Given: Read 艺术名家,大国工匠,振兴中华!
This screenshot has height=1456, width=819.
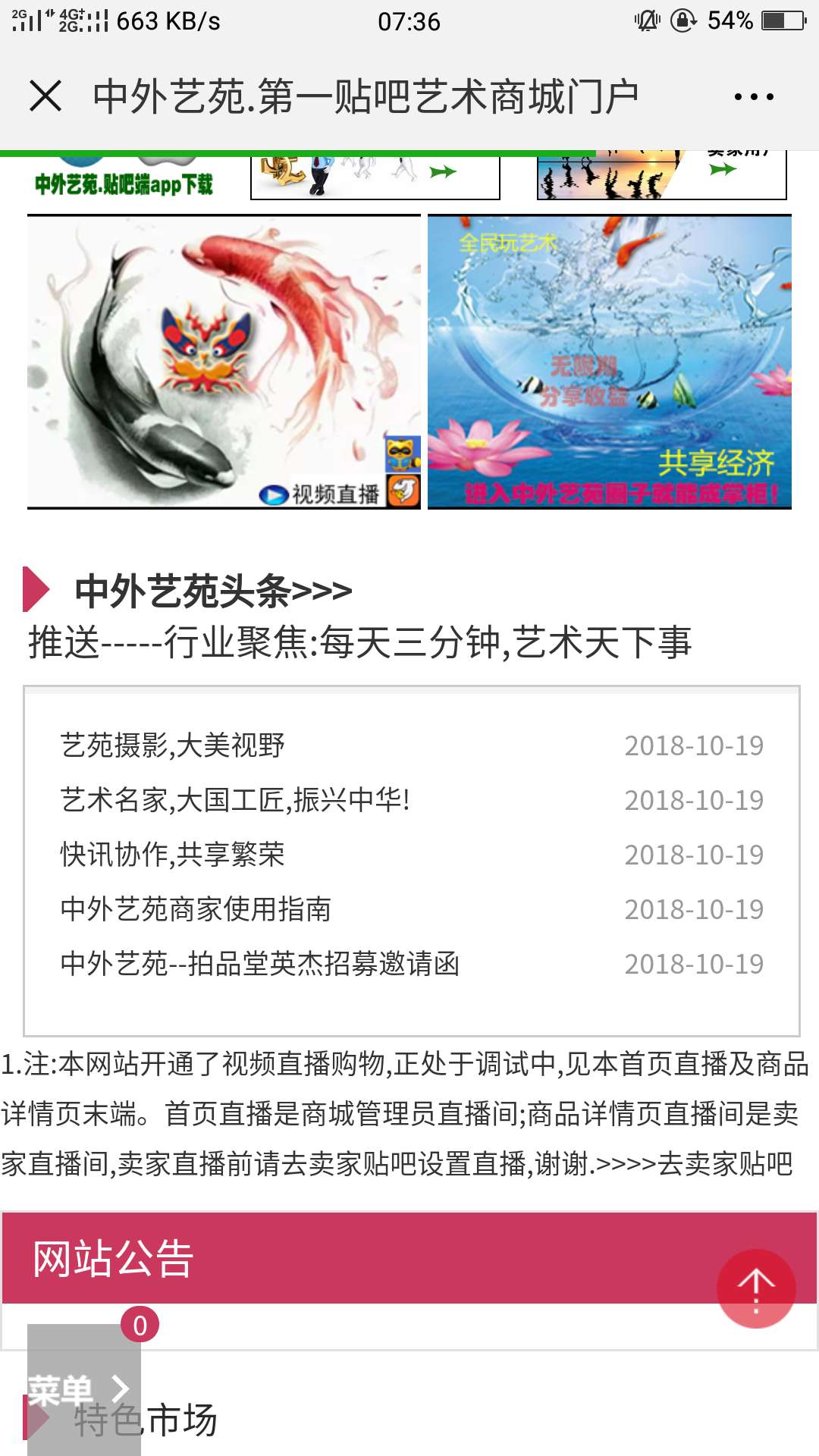Looking at the screenshot, I should (235, 800).
